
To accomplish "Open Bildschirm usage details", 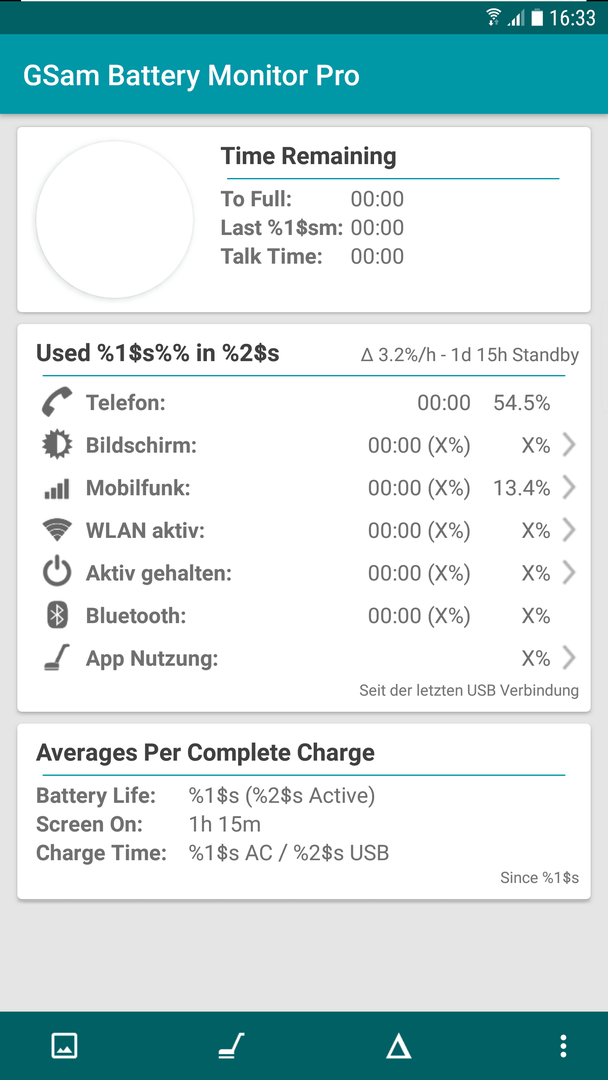I will 304,446.
